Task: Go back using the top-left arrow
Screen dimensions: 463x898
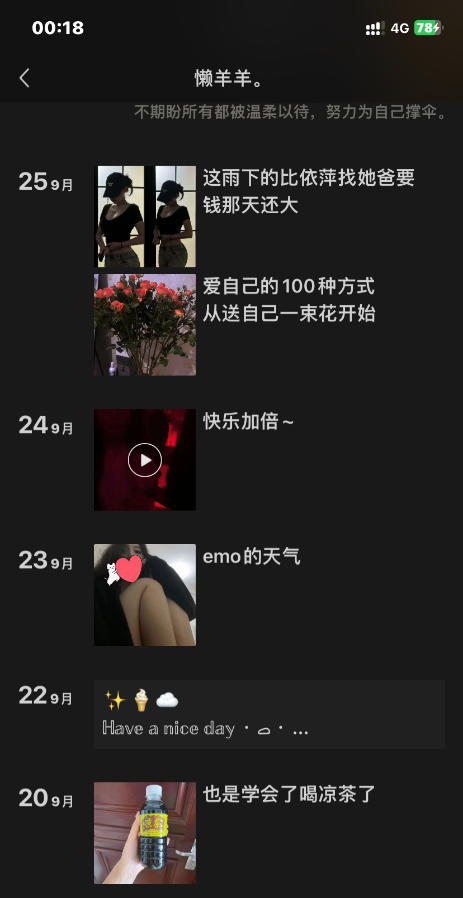Action: (24, 78)
